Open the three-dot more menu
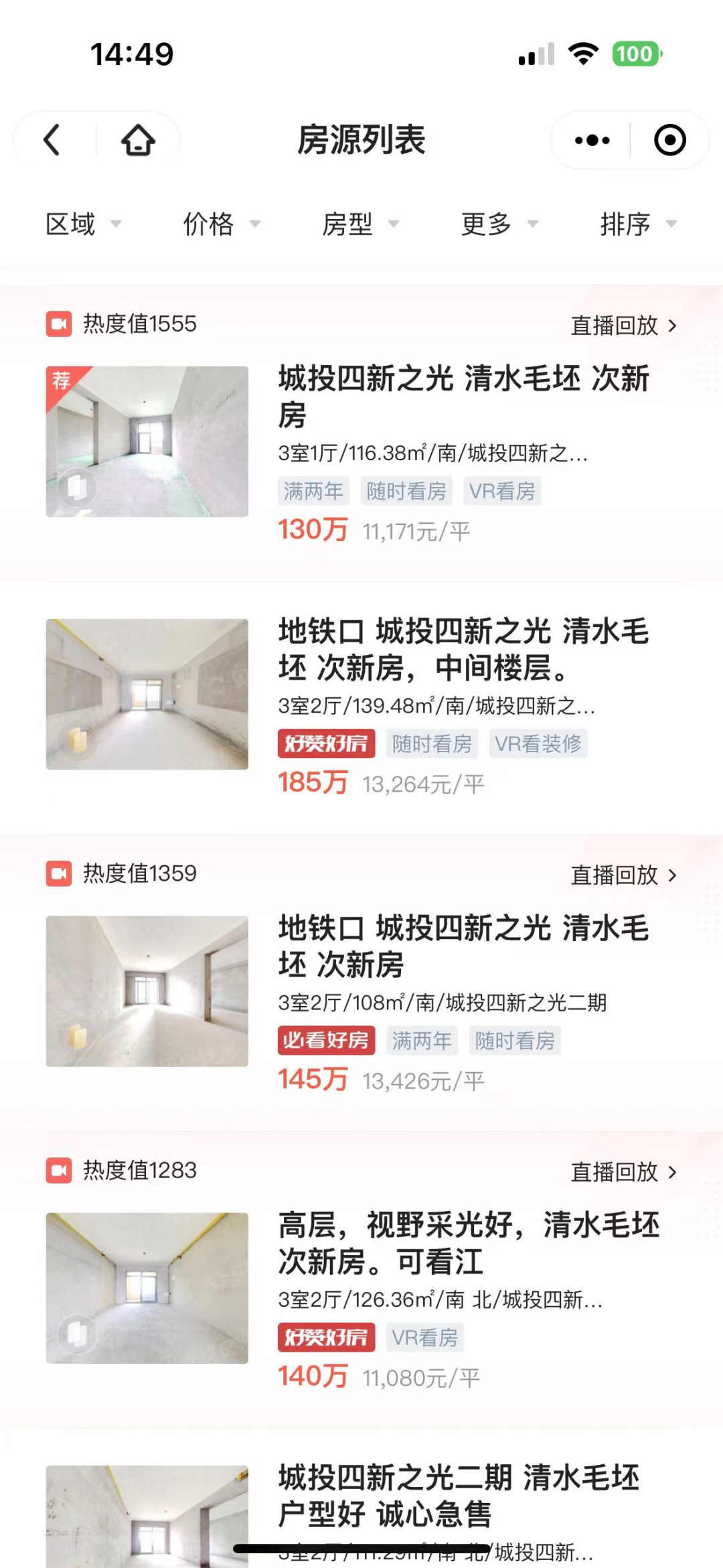The height and width of the screenshot is (1568, 723). (592, 140)
